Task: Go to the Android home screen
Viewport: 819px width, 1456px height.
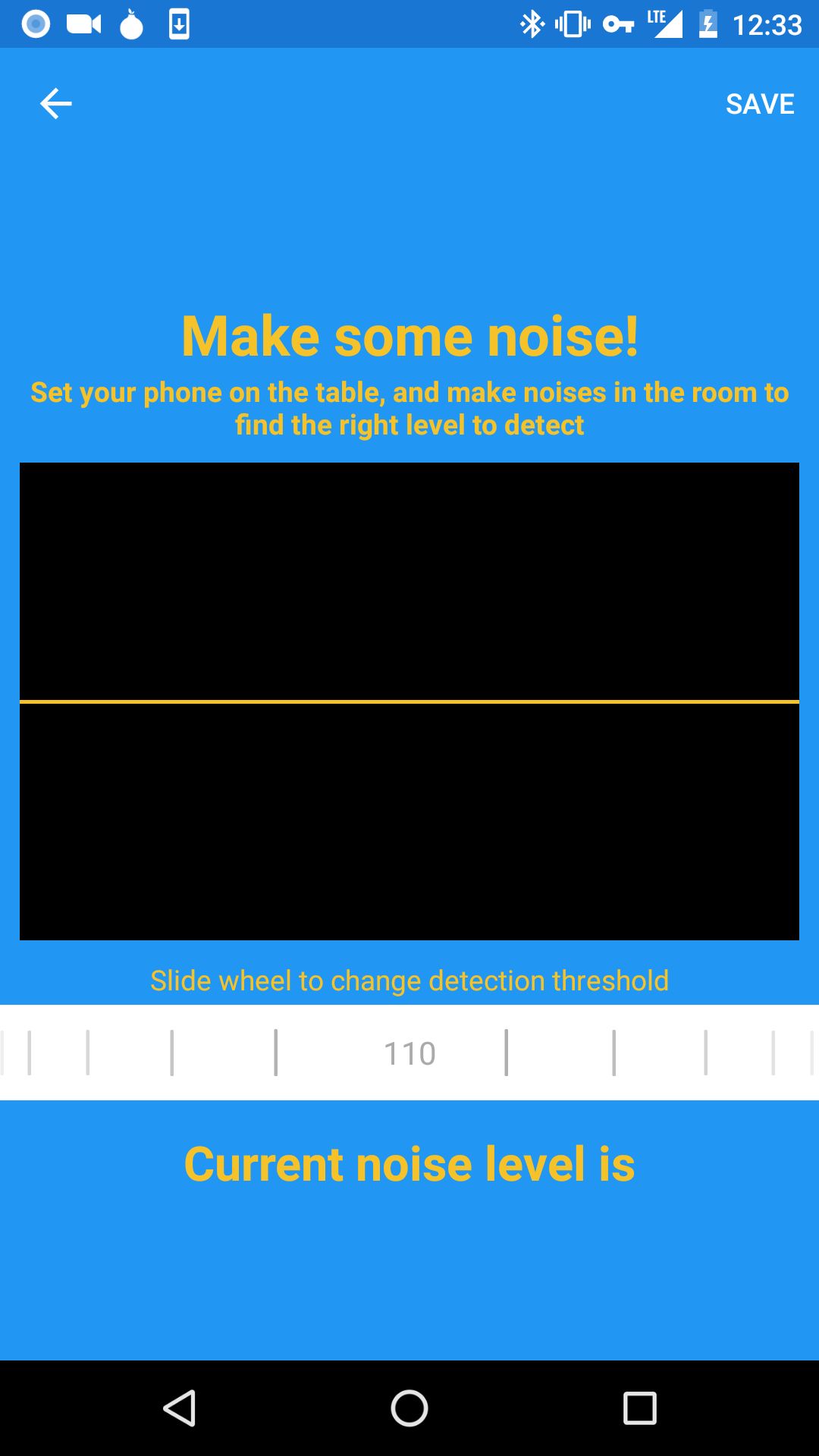Action: 409,1408
